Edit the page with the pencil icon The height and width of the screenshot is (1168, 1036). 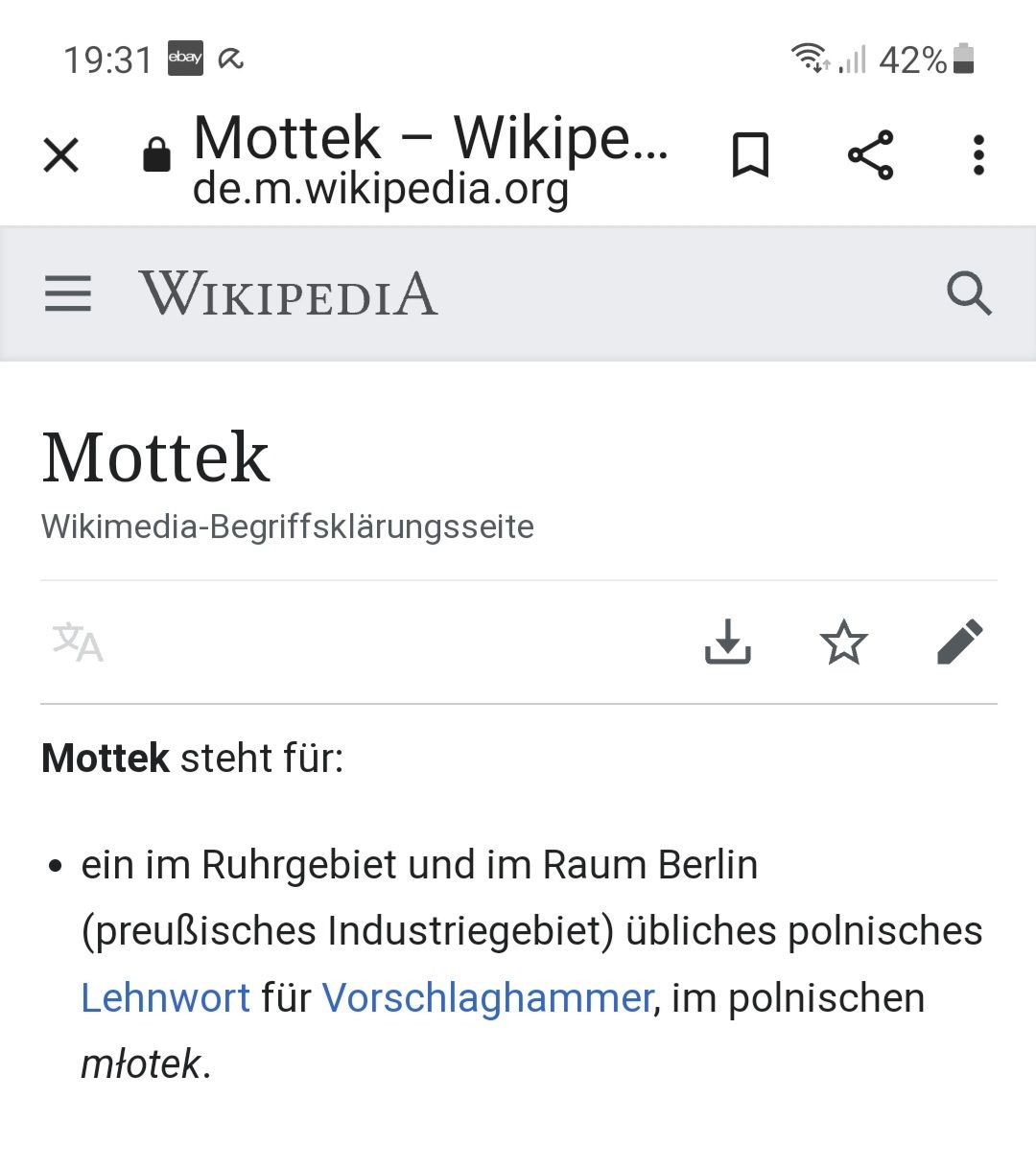[x=959, y=642]
